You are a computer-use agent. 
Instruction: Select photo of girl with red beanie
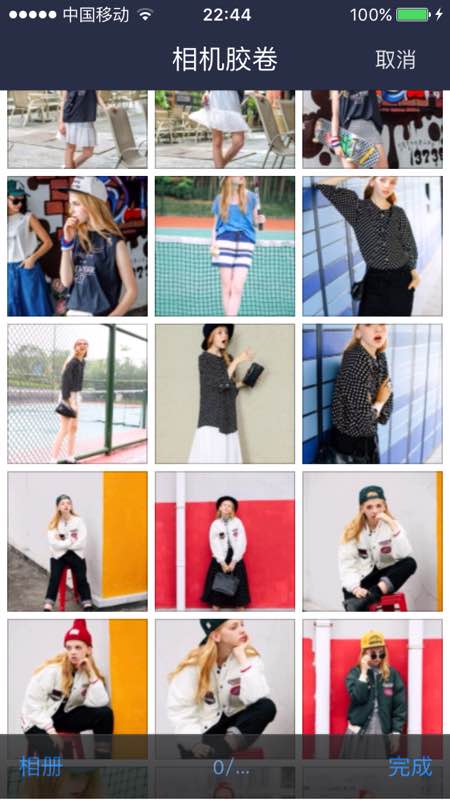78,677
